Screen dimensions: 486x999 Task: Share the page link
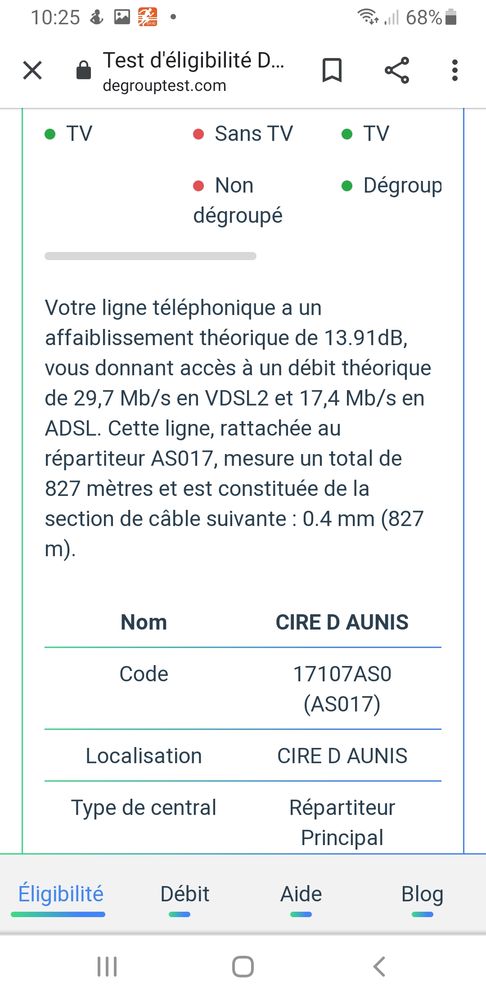(397, 70)
